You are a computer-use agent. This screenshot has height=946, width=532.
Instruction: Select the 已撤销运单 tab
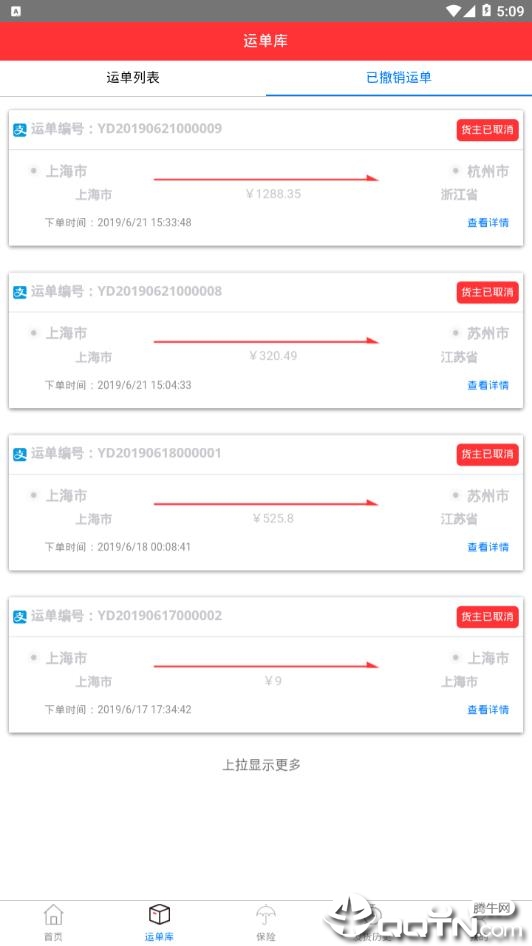tap(399, 78)
